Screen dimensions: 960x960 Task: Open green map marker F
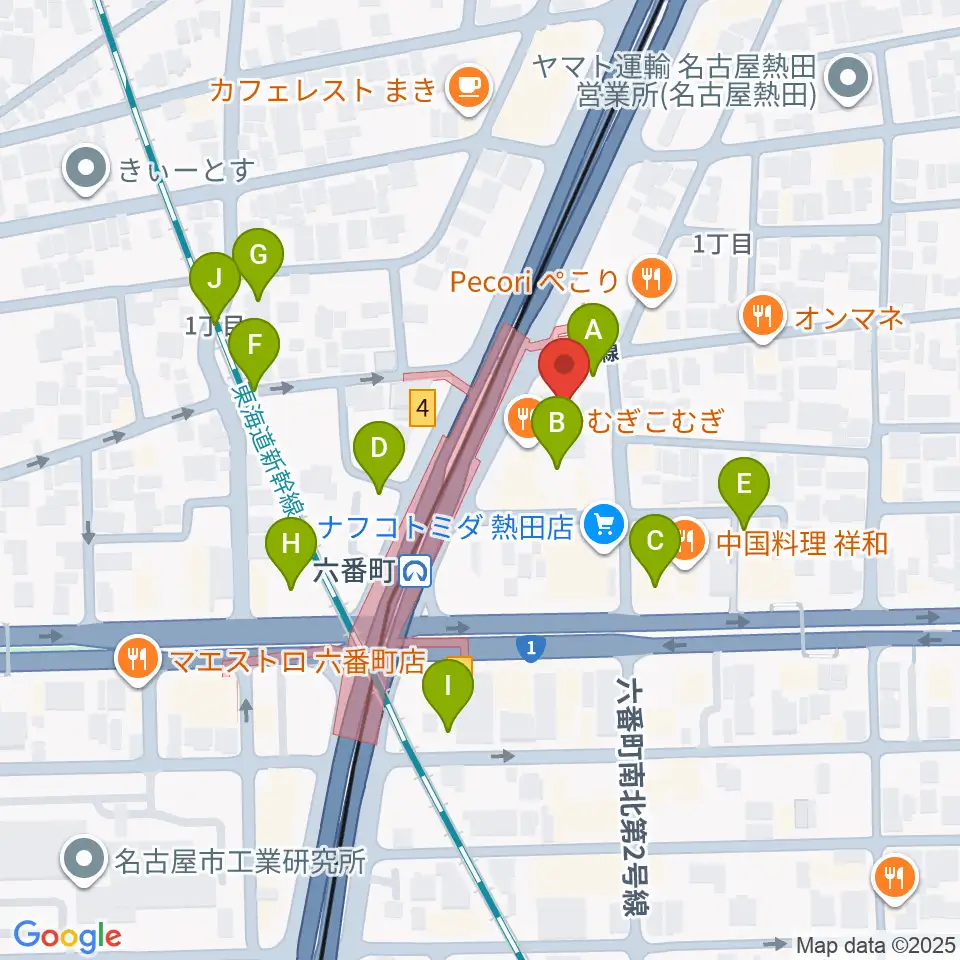(255, 348)
